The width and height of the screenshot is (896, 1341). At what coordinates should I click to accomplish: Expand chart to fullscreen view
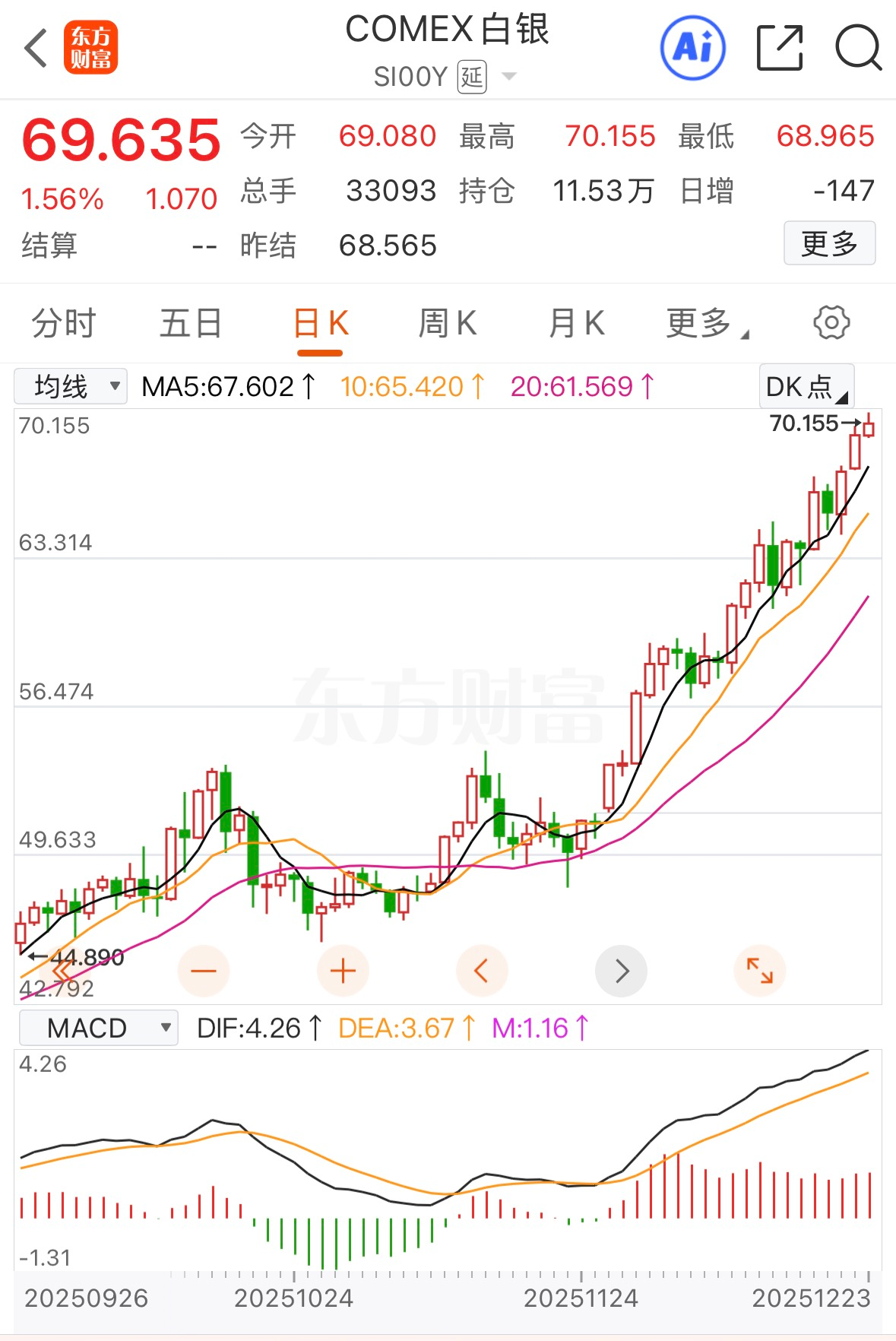(x=760, y=970)
